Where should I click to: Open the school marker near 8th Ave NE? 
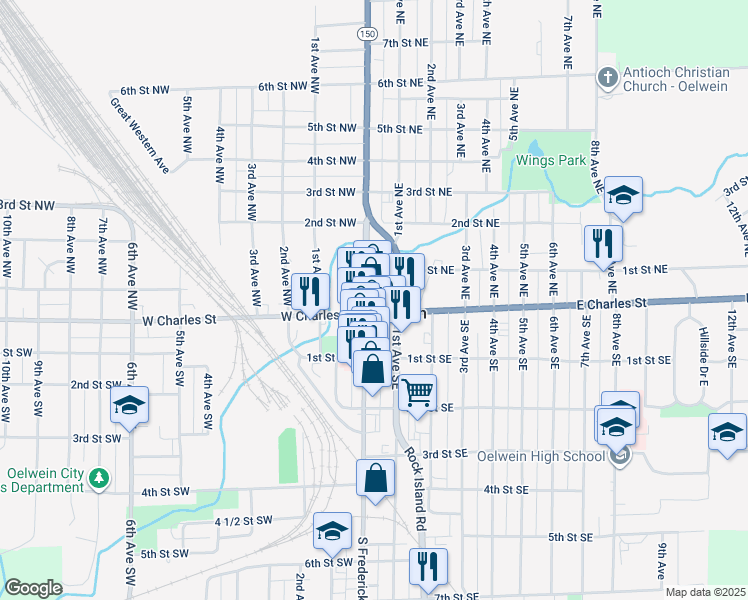pos(623,196)
